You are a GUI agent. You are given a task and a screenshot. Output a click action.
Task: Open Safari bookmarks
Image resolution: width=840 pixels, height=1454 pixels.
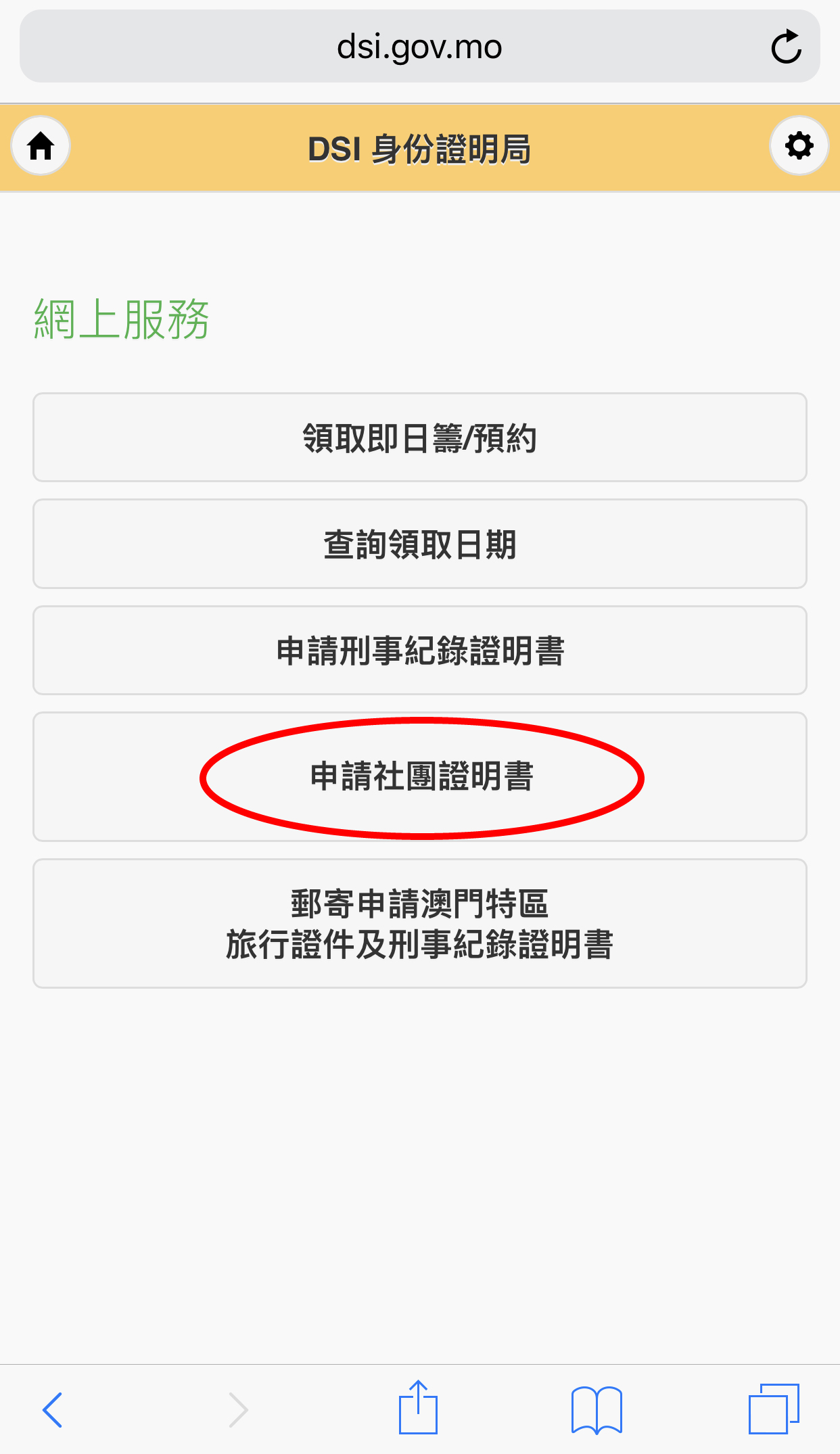pos(596,1409)
